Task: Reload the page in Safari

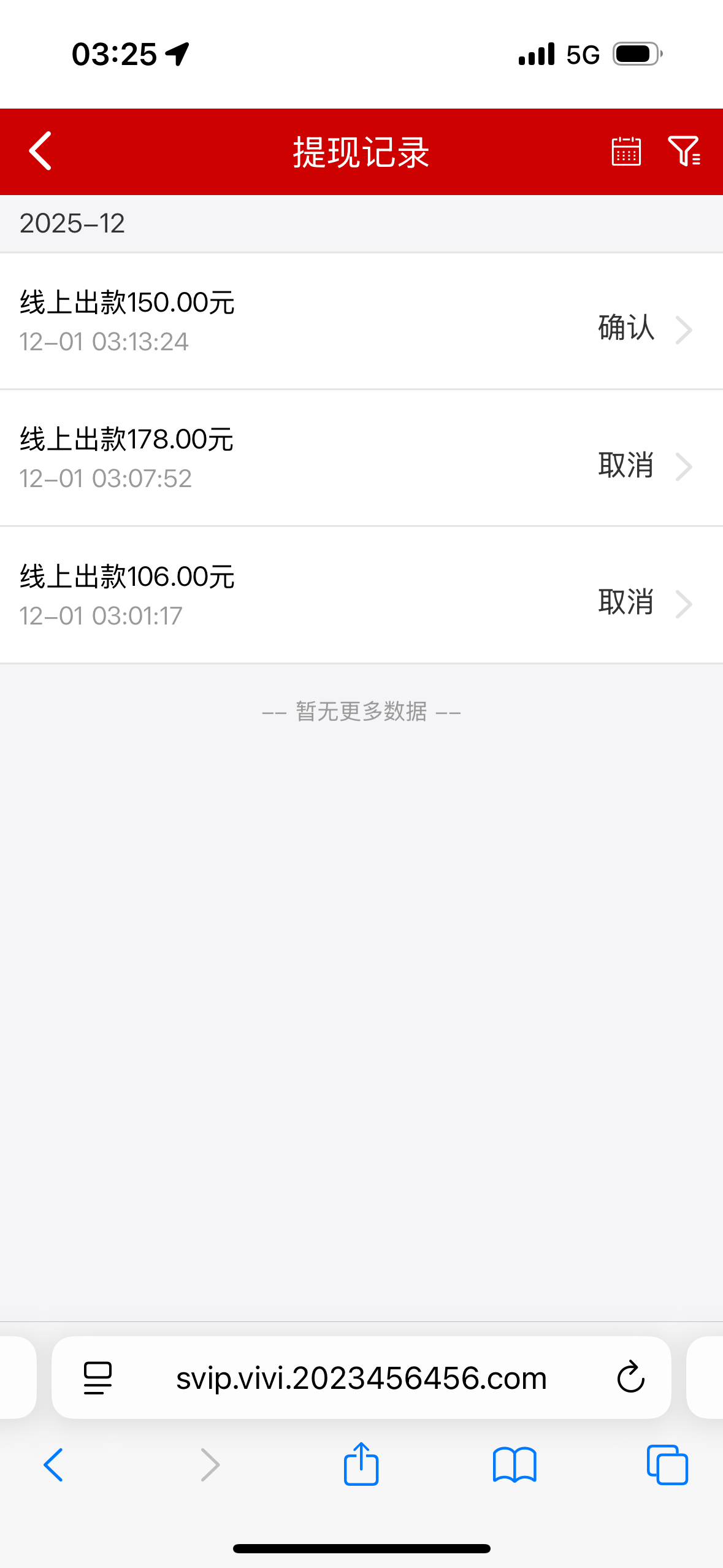Action: [630, 1377]
